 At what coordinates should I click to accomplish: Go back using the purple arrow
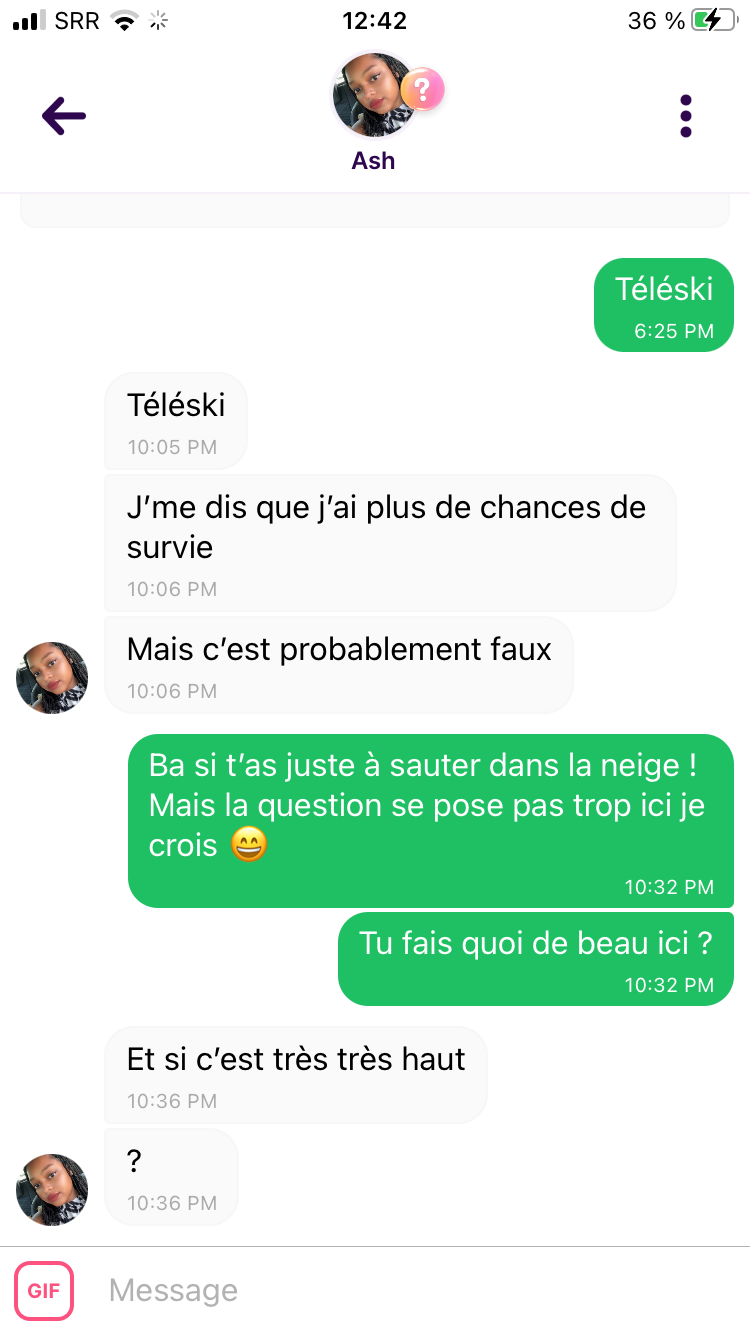click(64, 117)
